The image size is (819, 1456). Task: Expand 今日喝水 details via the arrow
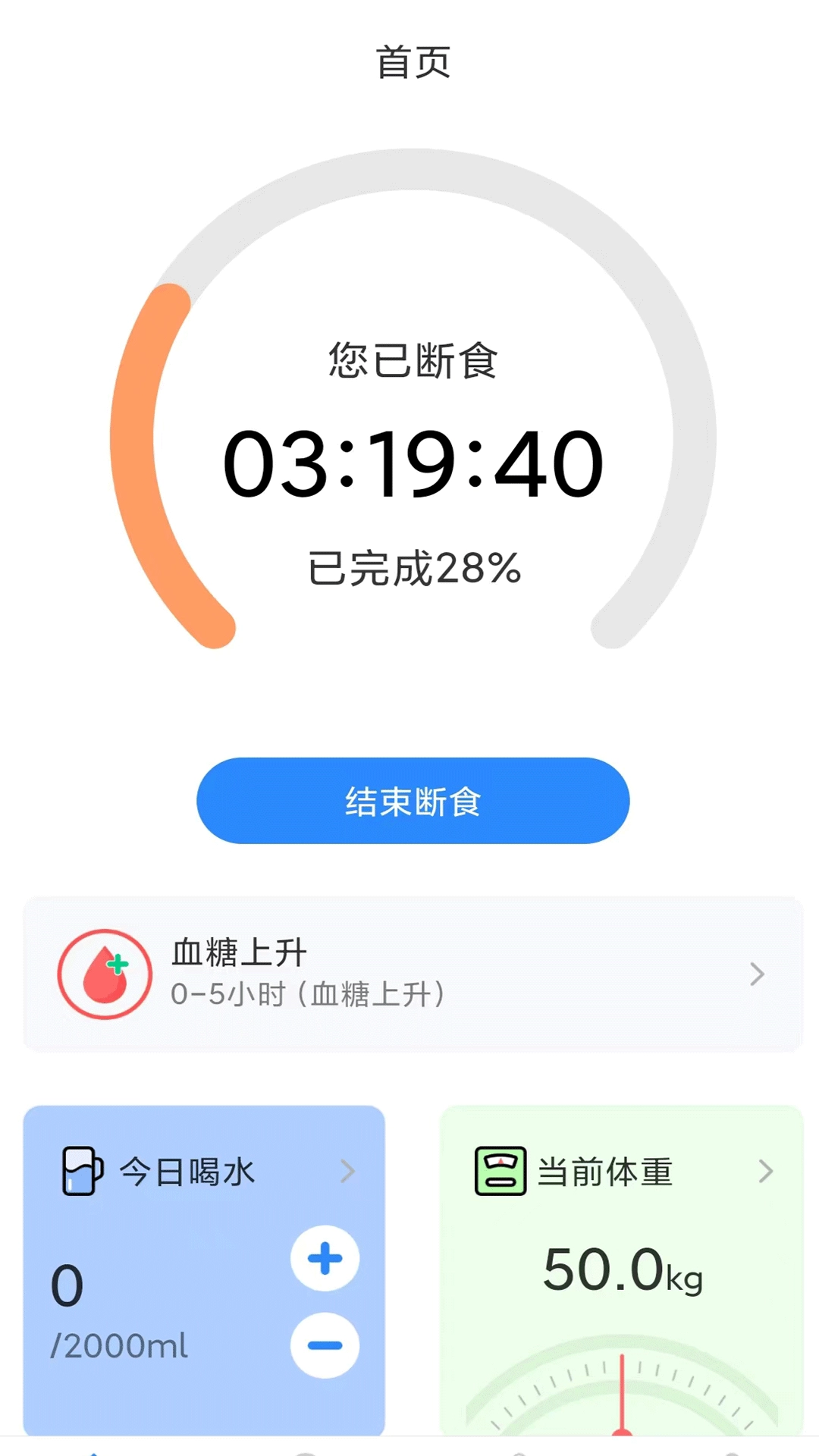(347, 1172)
